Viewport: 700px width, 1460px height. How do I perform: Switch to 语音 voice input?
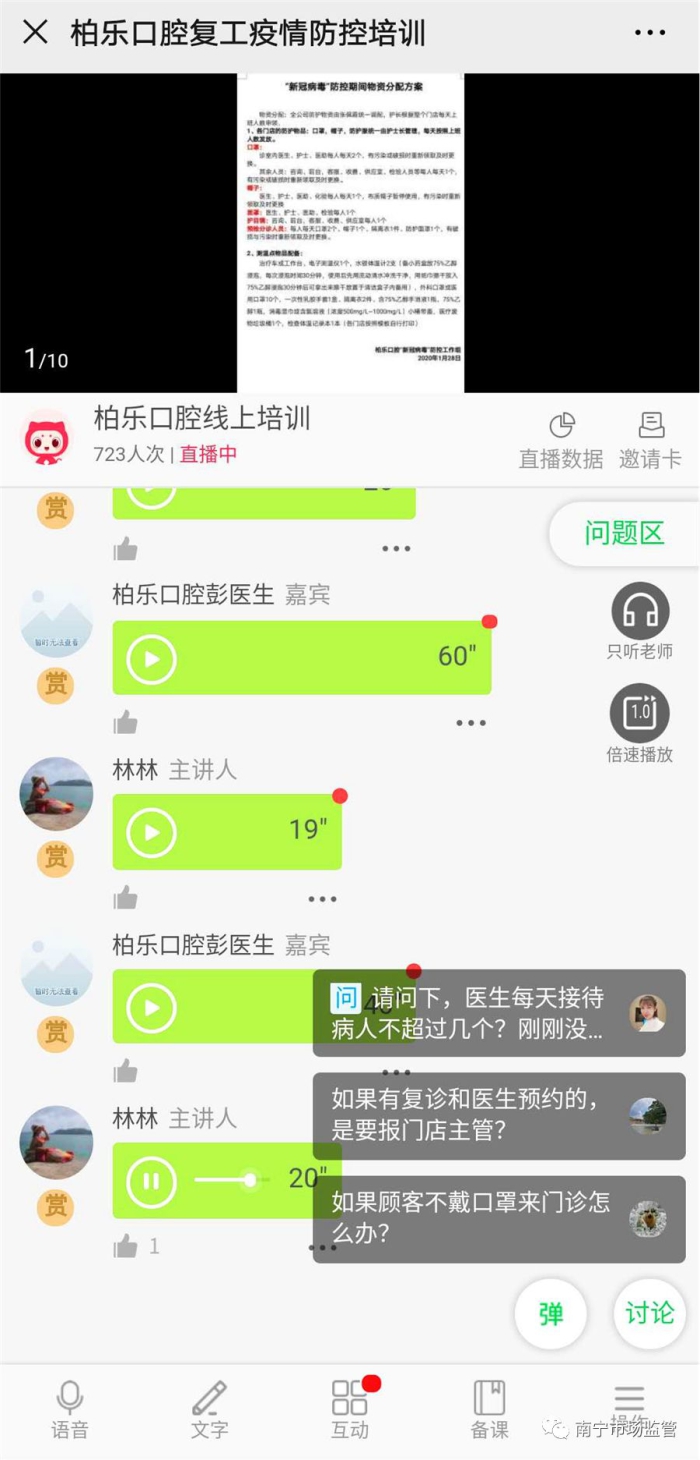pos(70,1410)
